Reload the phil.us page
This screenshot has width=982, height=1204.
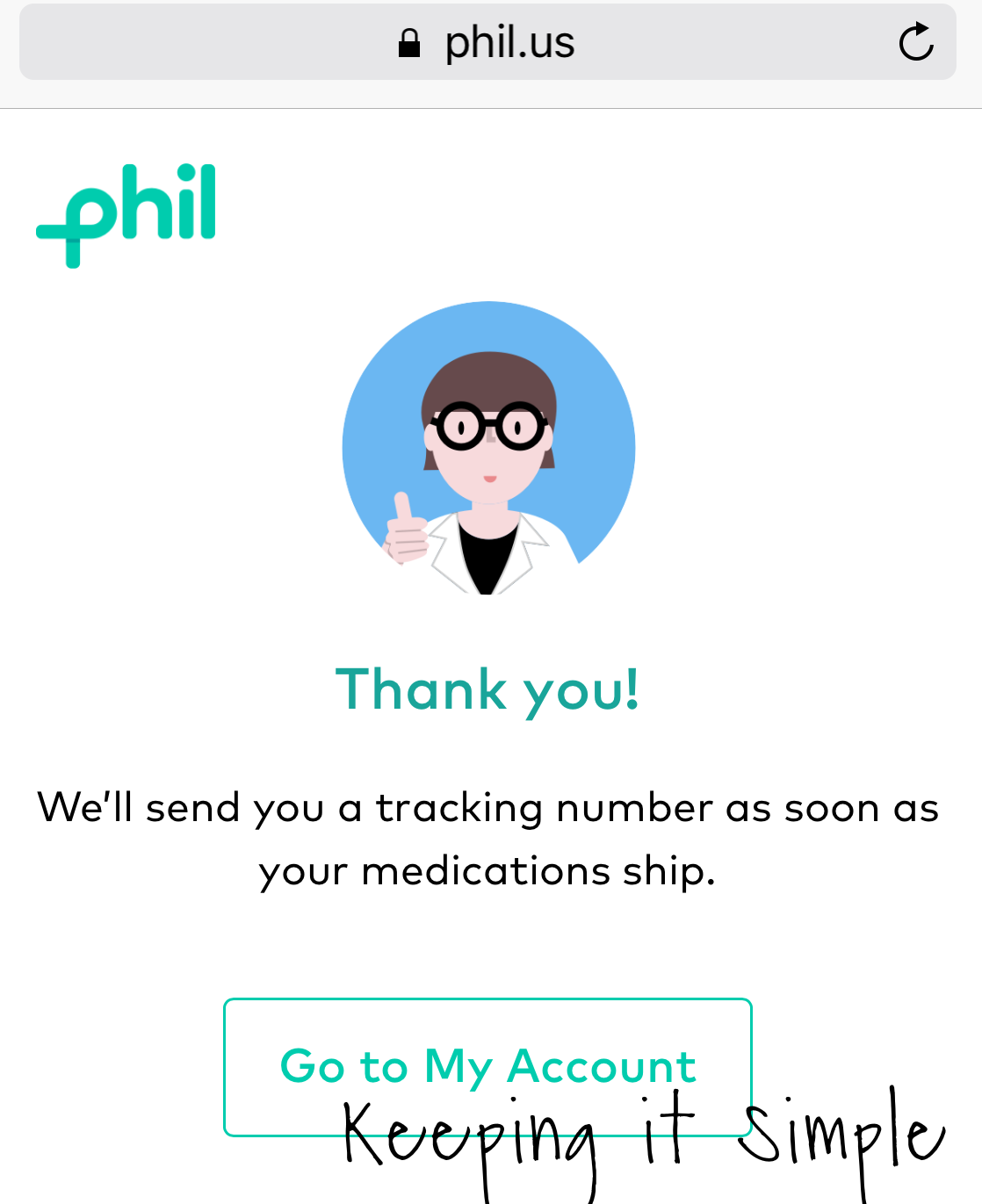click(x=915, y=41)
